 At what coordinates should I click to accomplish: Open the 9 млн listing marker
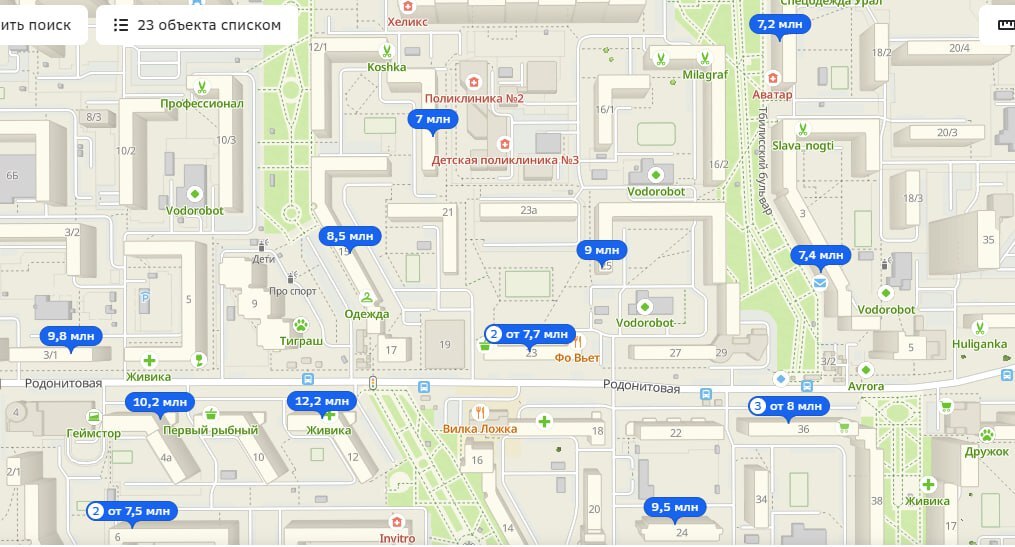(x=601, y=250)
